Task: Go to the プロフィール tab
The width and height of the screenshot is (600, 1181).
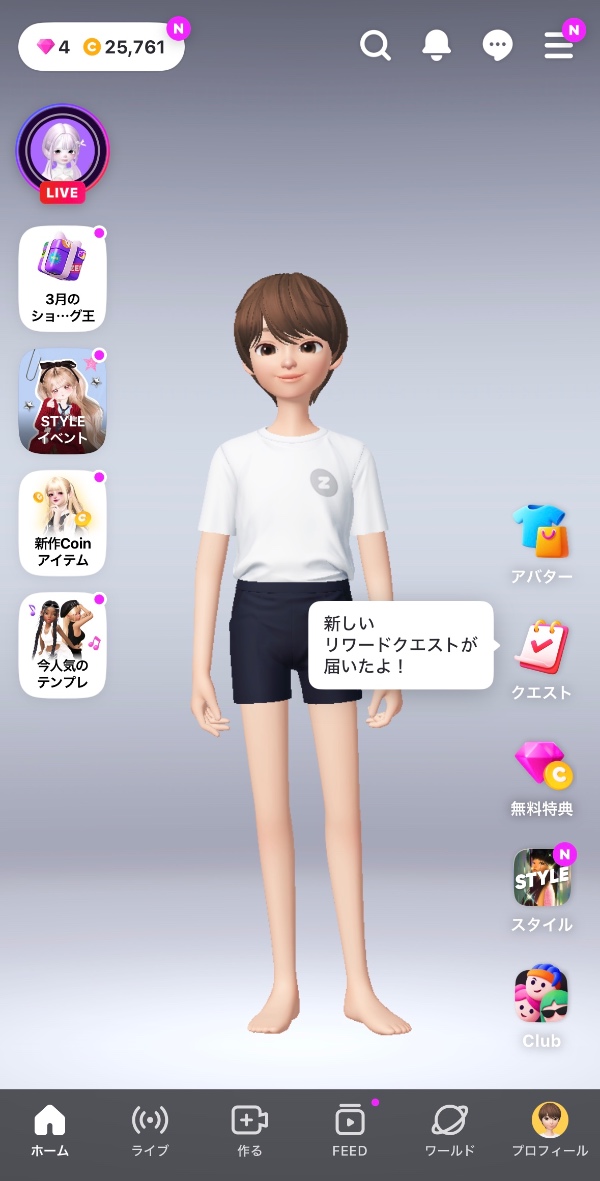Action: [x=549, y=1131]
